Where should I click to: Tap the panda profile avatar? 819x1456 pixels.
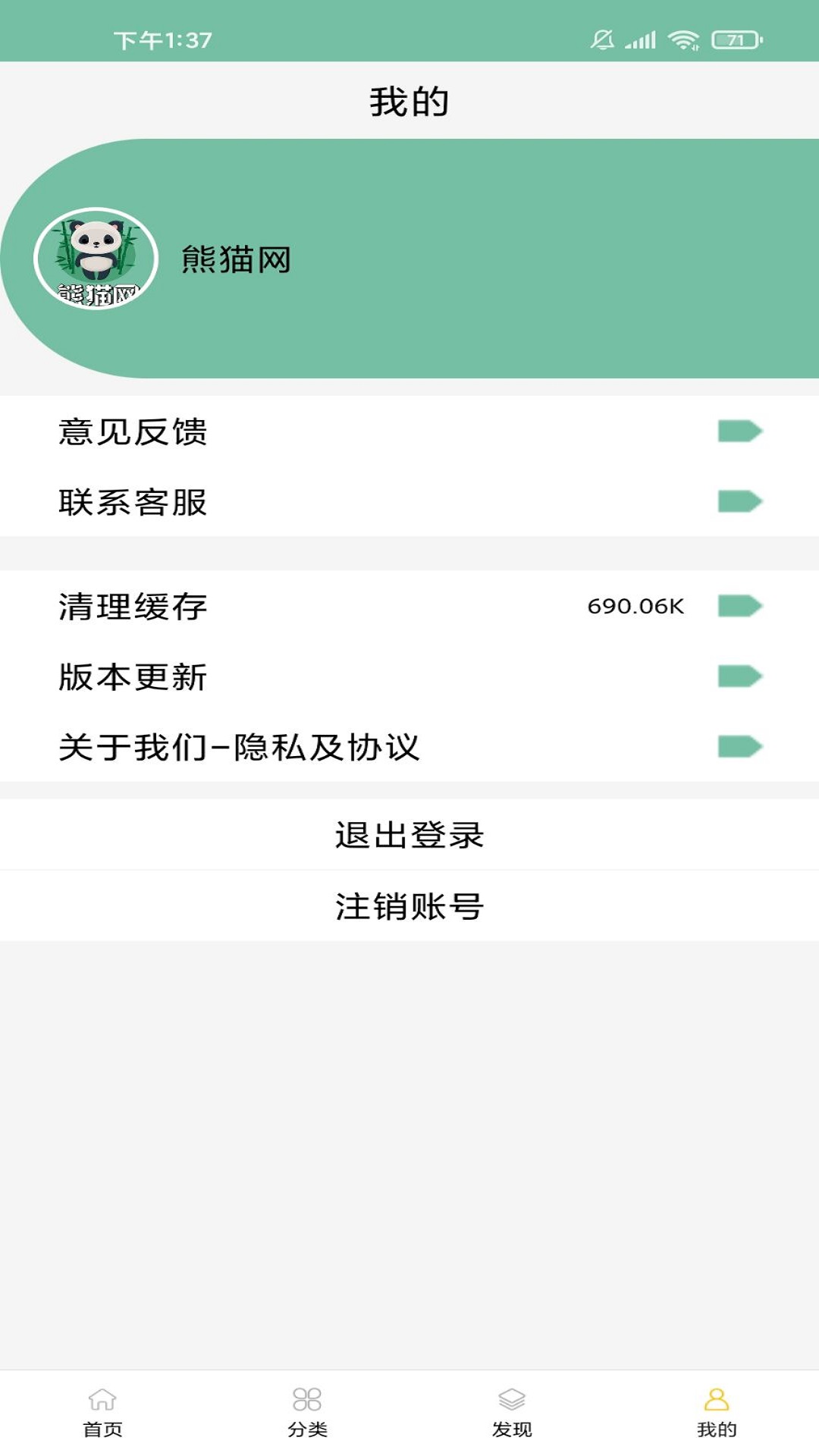tap(96, 259)
